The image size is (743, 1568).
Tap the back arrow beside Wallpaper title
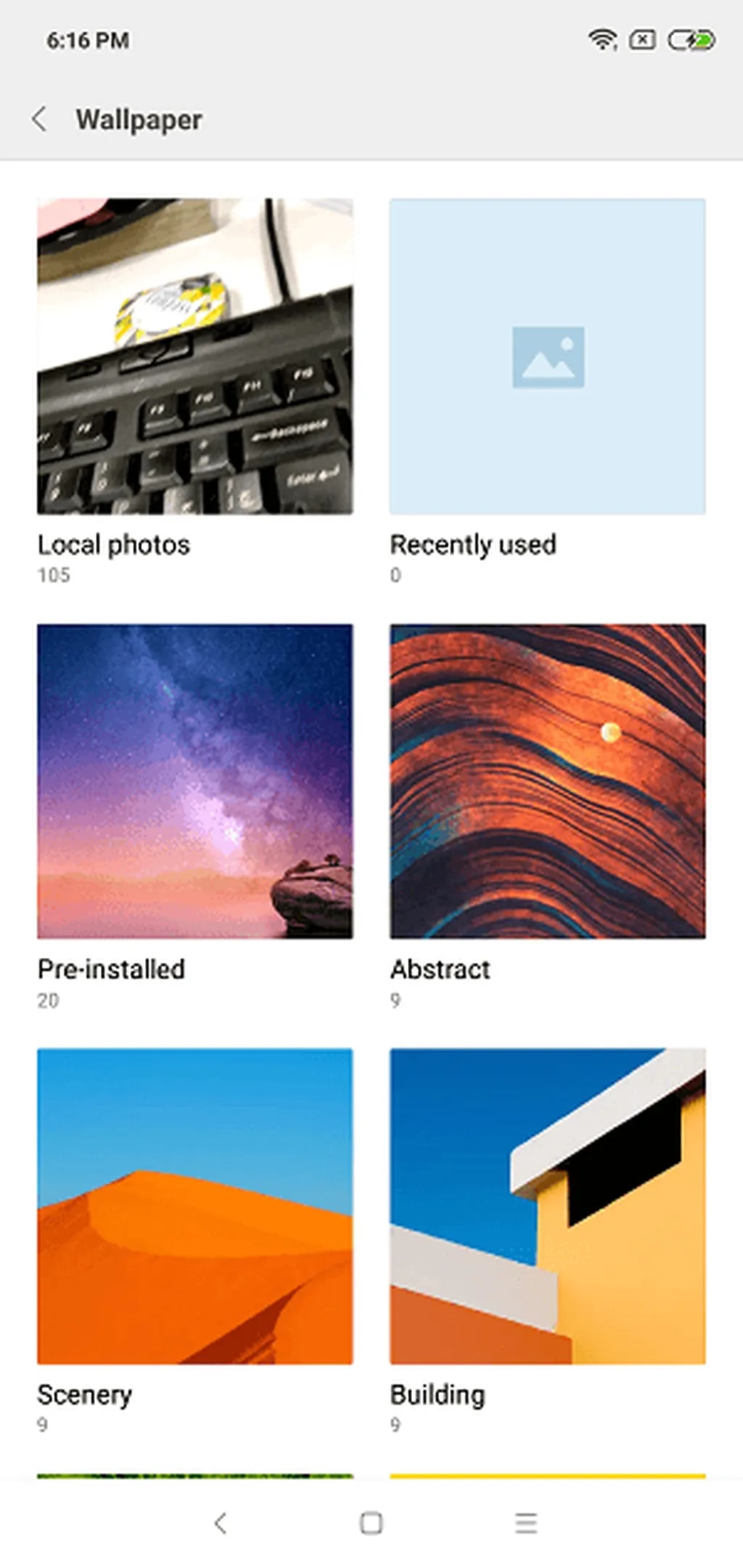click(41, 118)
